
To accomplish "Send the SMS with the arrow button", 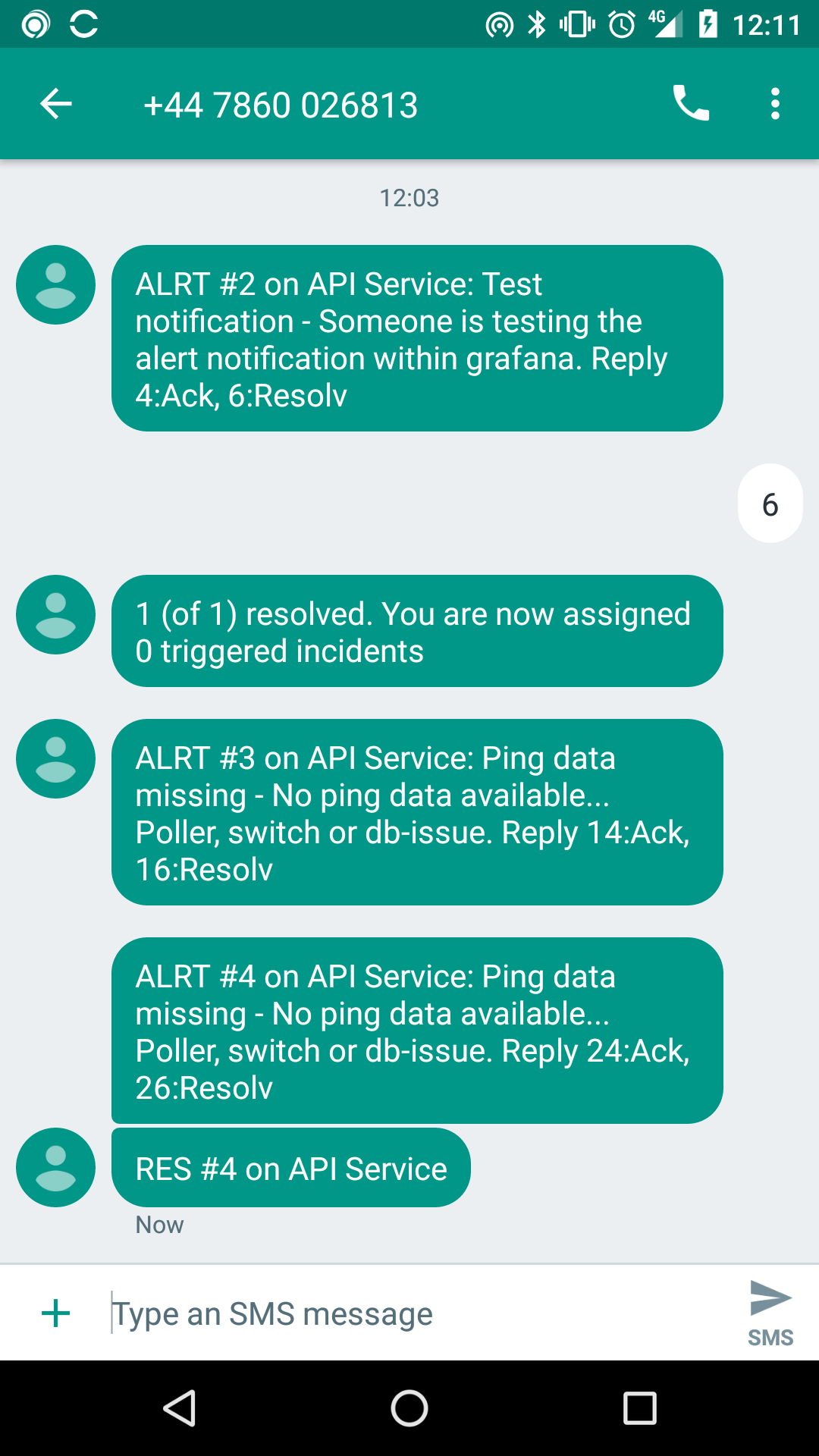I will point(770,1313).
